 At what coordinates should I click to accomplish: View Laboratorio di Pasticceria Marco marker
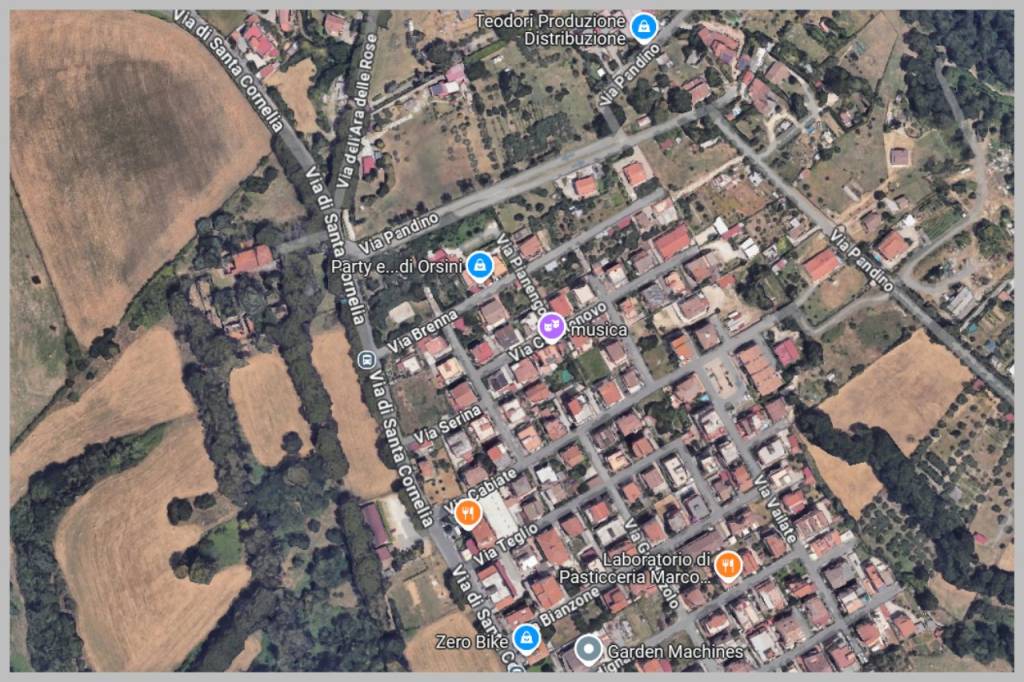728,566
